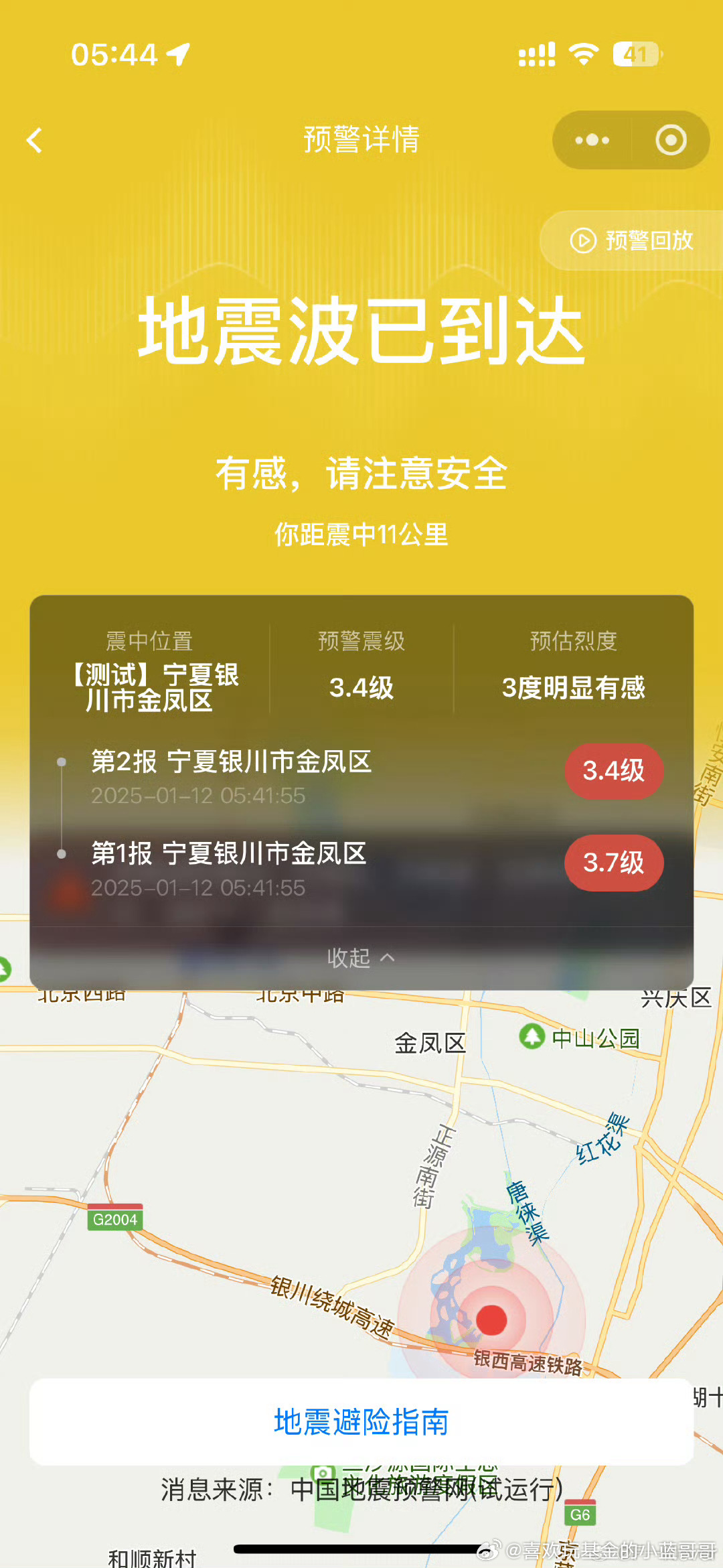This screenshot has width=723, height=1568.
Task: Open the mini program more options menu
Action: click(592, 141)
